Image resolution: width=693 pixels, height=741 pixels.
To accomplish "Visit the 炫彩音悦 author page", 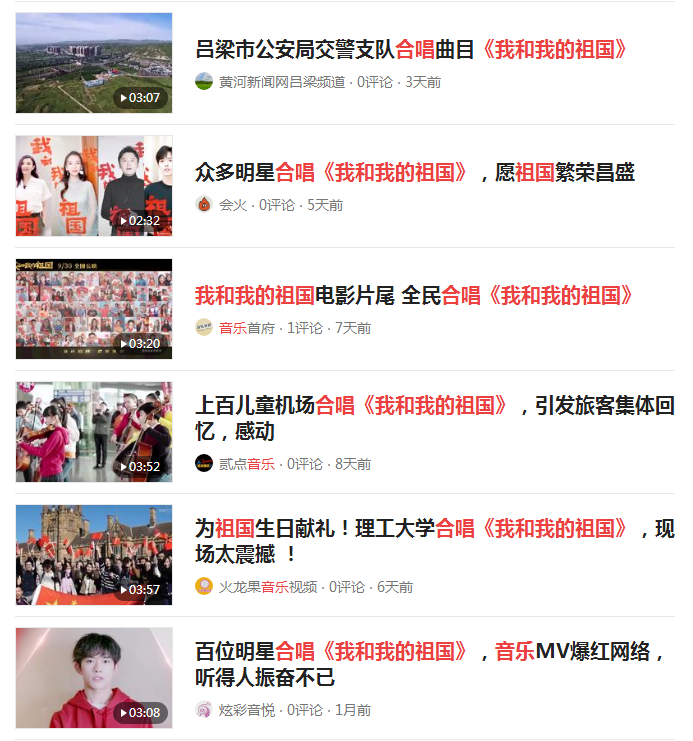I will tap(246, 710).
